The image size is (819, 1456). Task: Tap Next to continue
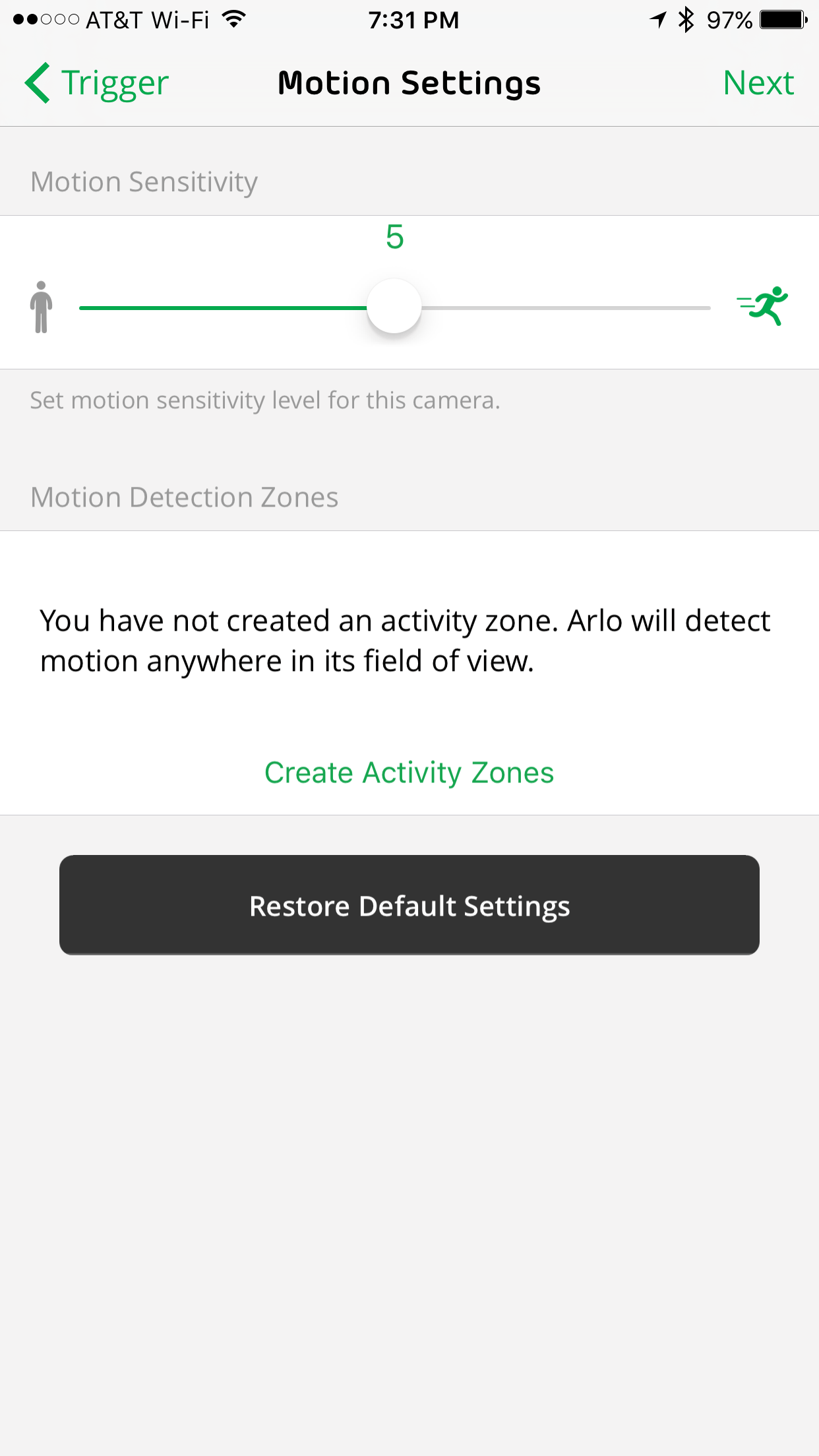point(758,83)
